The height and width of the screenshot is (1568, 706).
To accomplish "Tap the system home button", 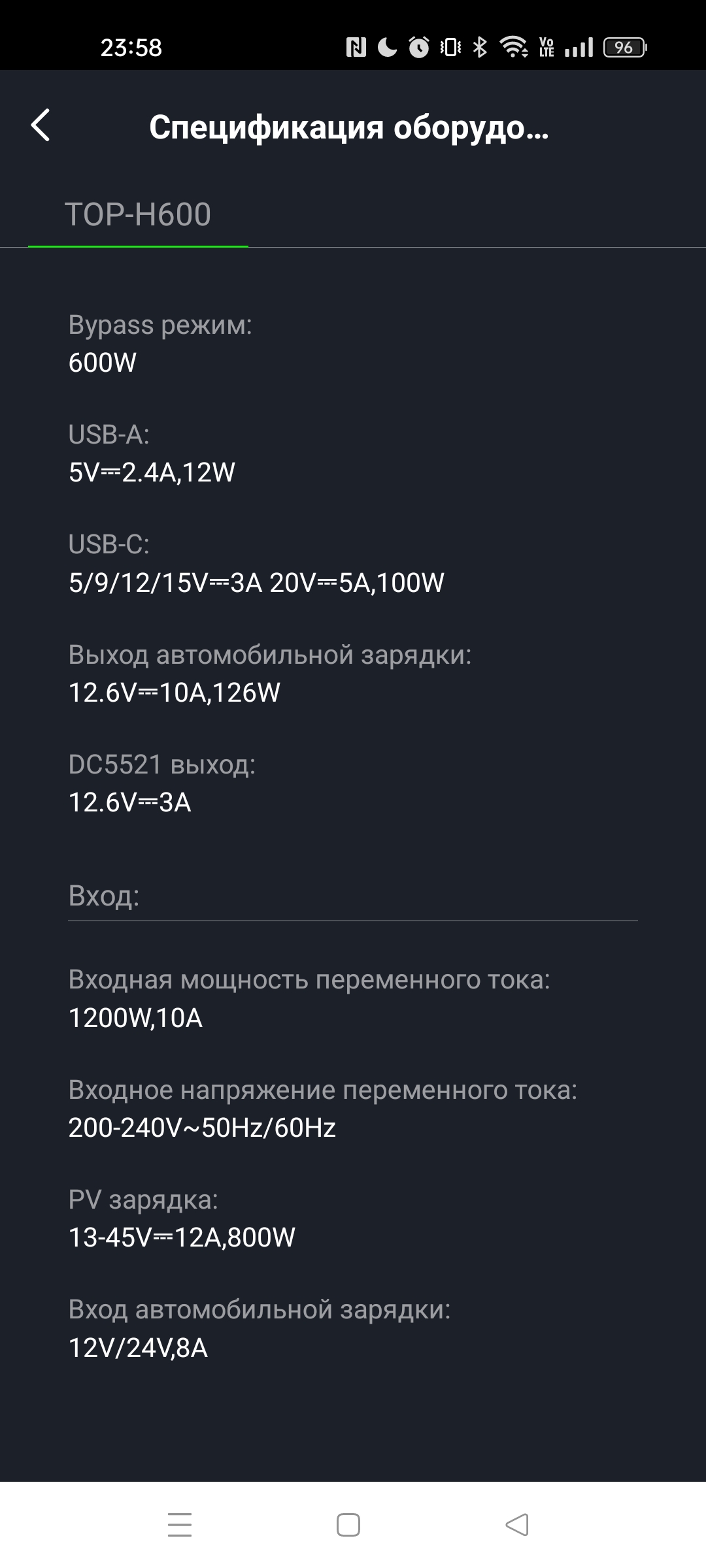I will [x=348, y=1525].
